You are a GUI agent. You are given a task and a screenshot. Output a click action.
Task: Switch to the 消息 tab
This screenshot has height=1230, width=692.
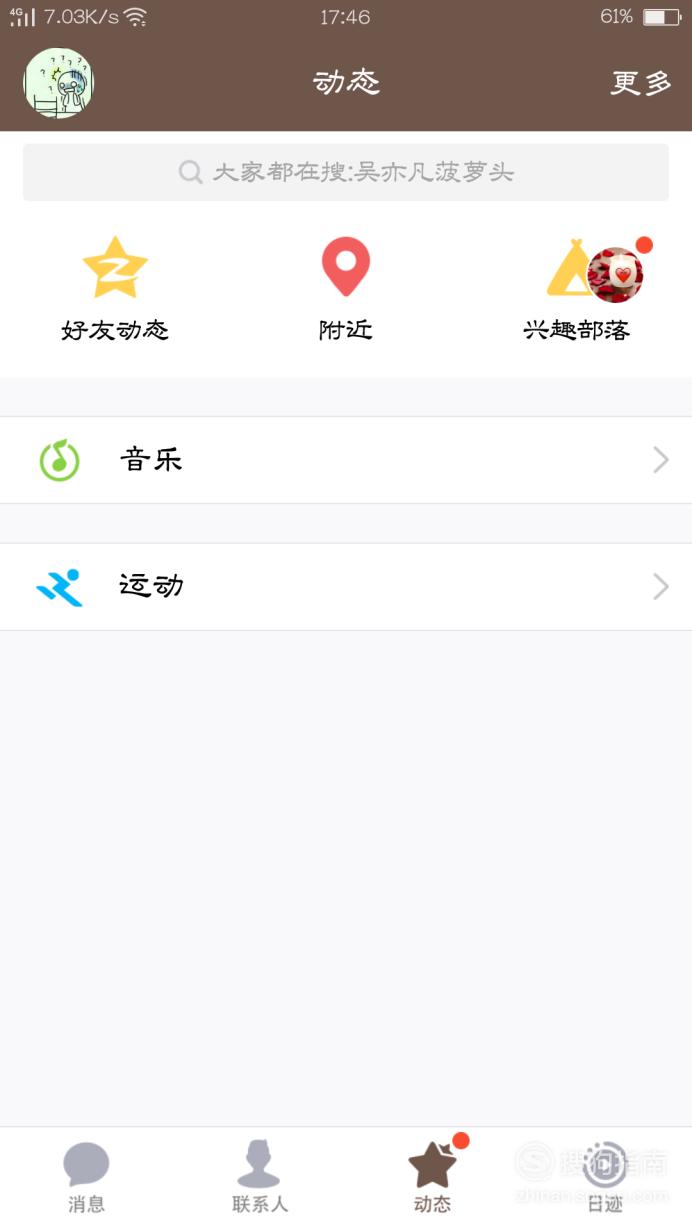pos(86,1178)
